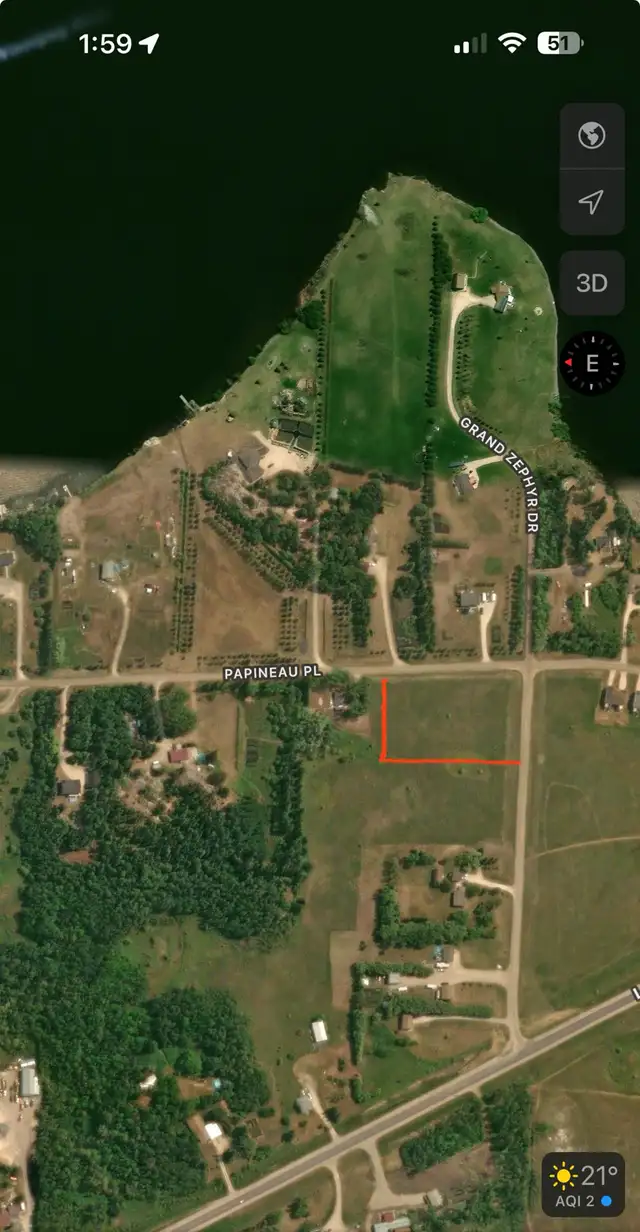Open the map mode globe button
This screenshot has height=1232, width=640.
(592, 135)
